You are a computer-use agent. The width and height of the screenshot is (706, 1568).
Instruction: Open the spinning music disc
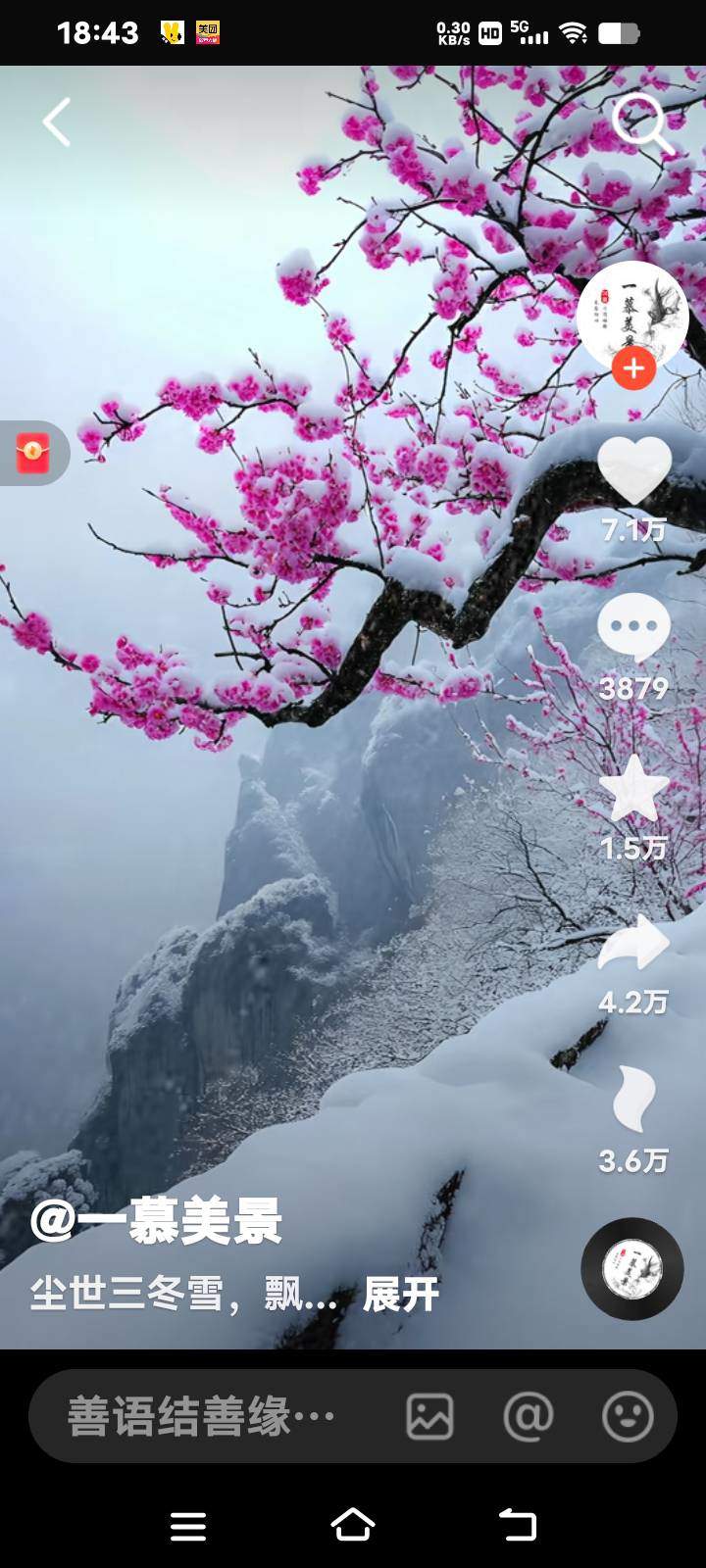(x=631, y=1268)
